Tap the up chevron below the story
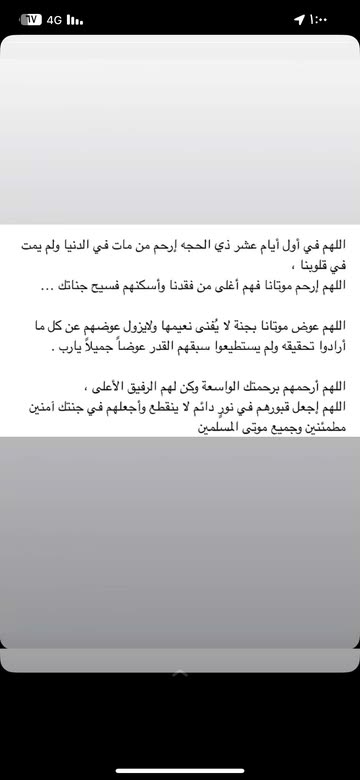The height and width of the screenshot is (780, 360). tap(180, 673)
